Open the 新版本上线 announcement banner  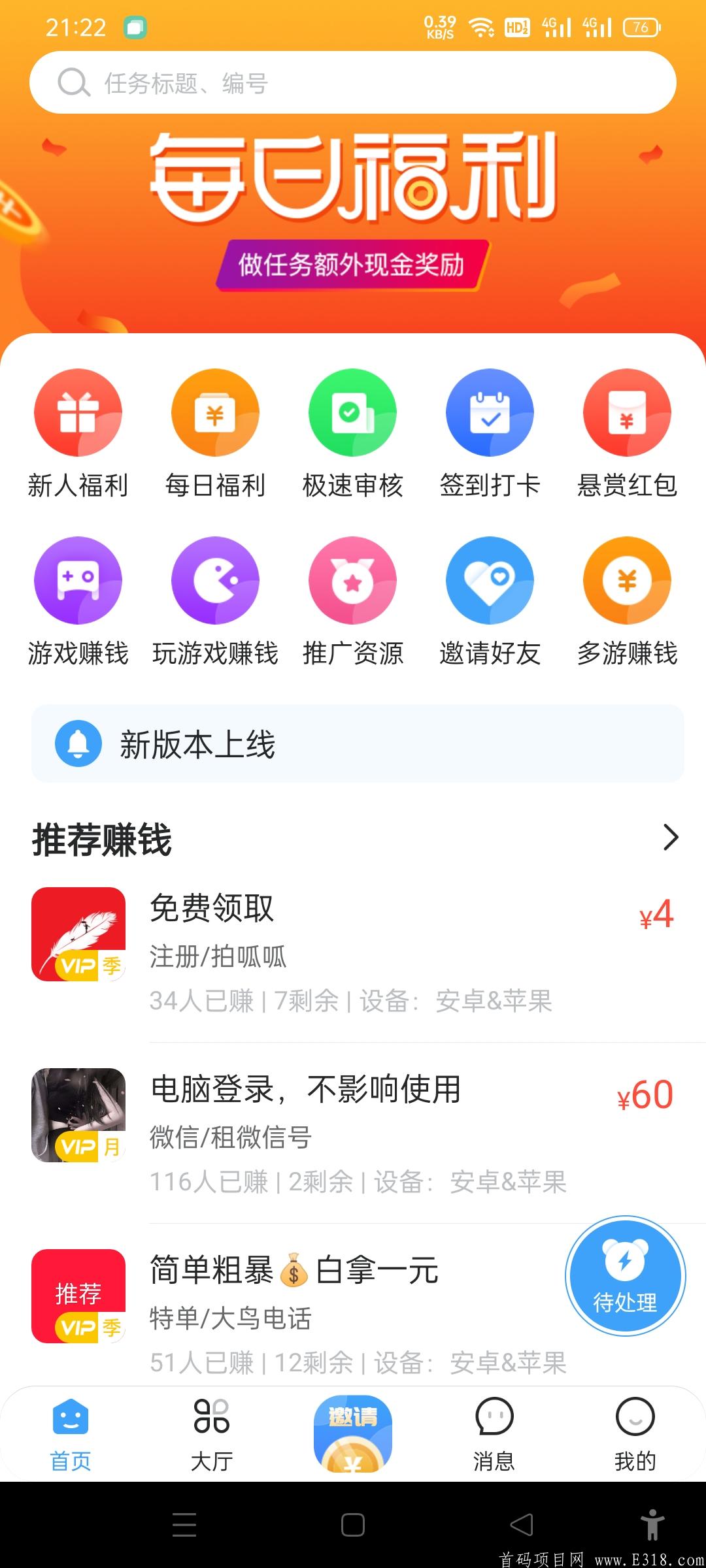pos(353,745)
